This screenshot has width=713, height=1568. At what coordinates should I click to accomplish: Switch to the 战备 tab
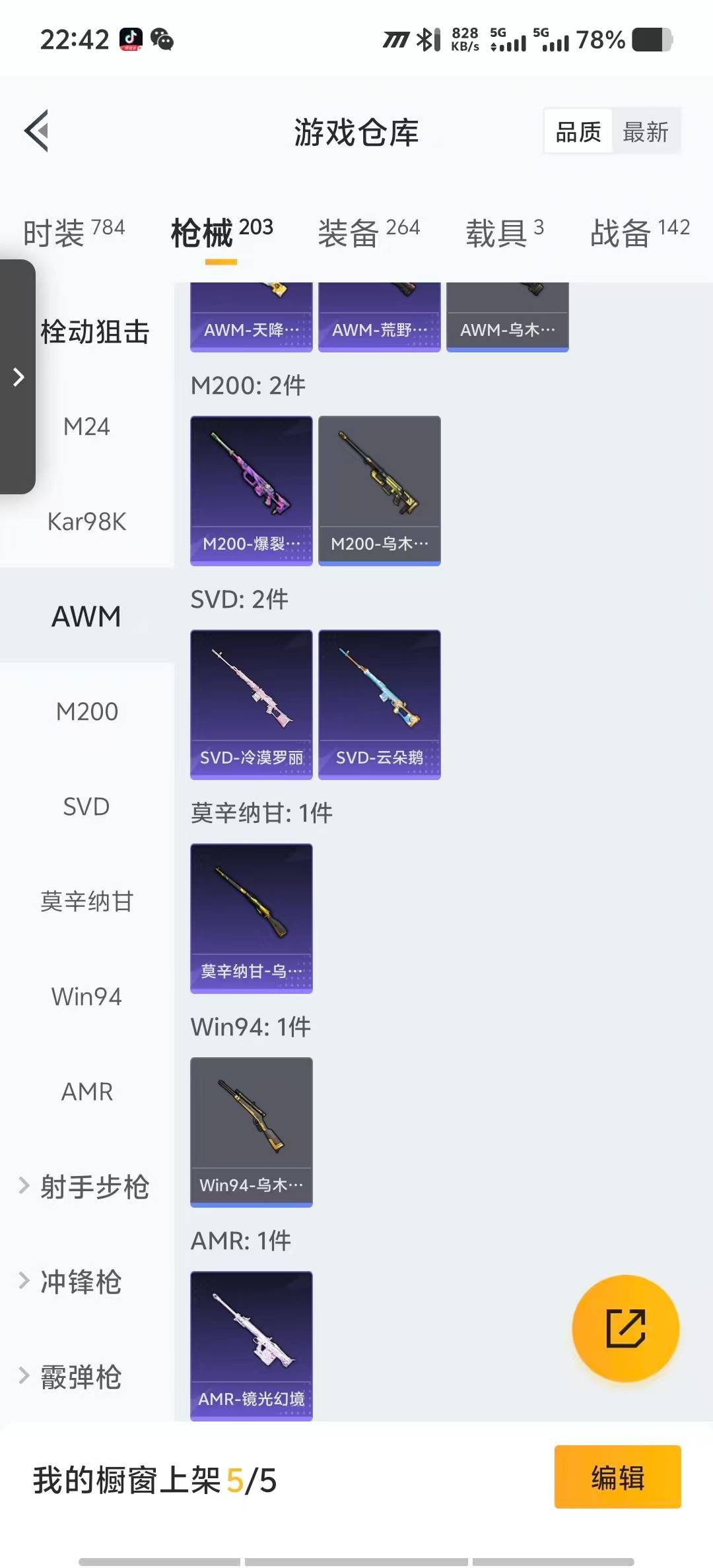click(639, 232)
